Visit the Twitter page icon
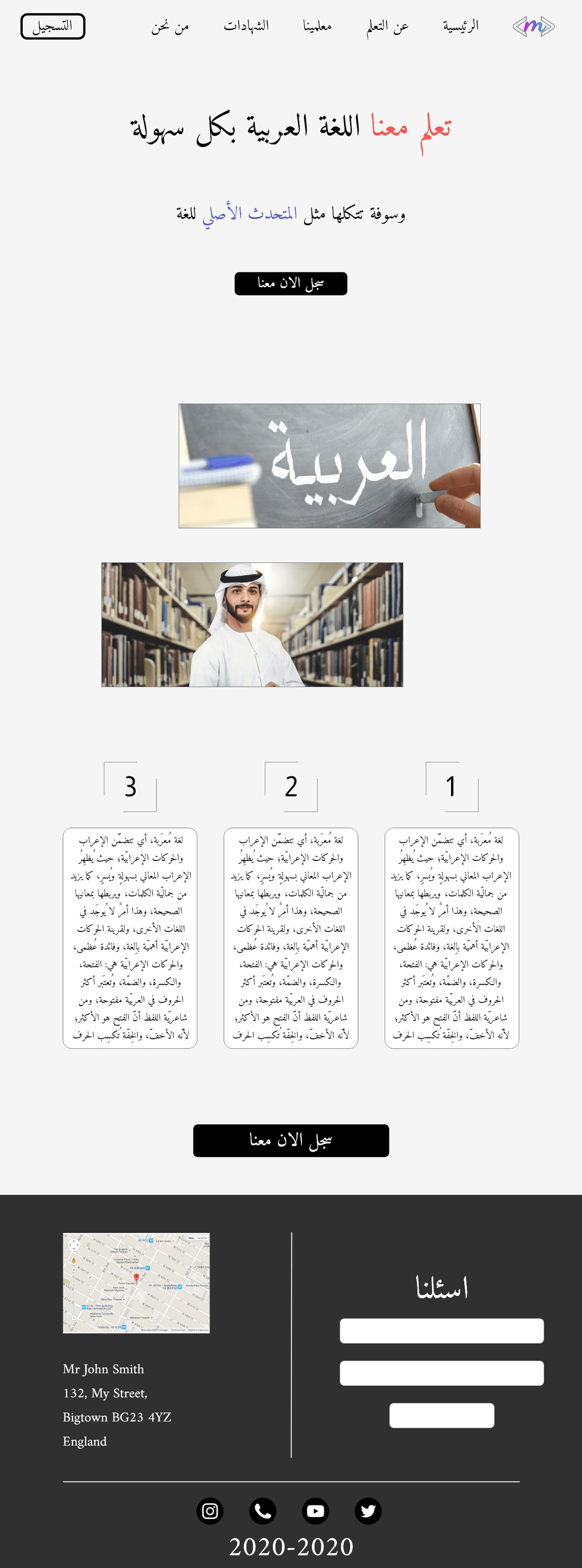 (368, 1510)
